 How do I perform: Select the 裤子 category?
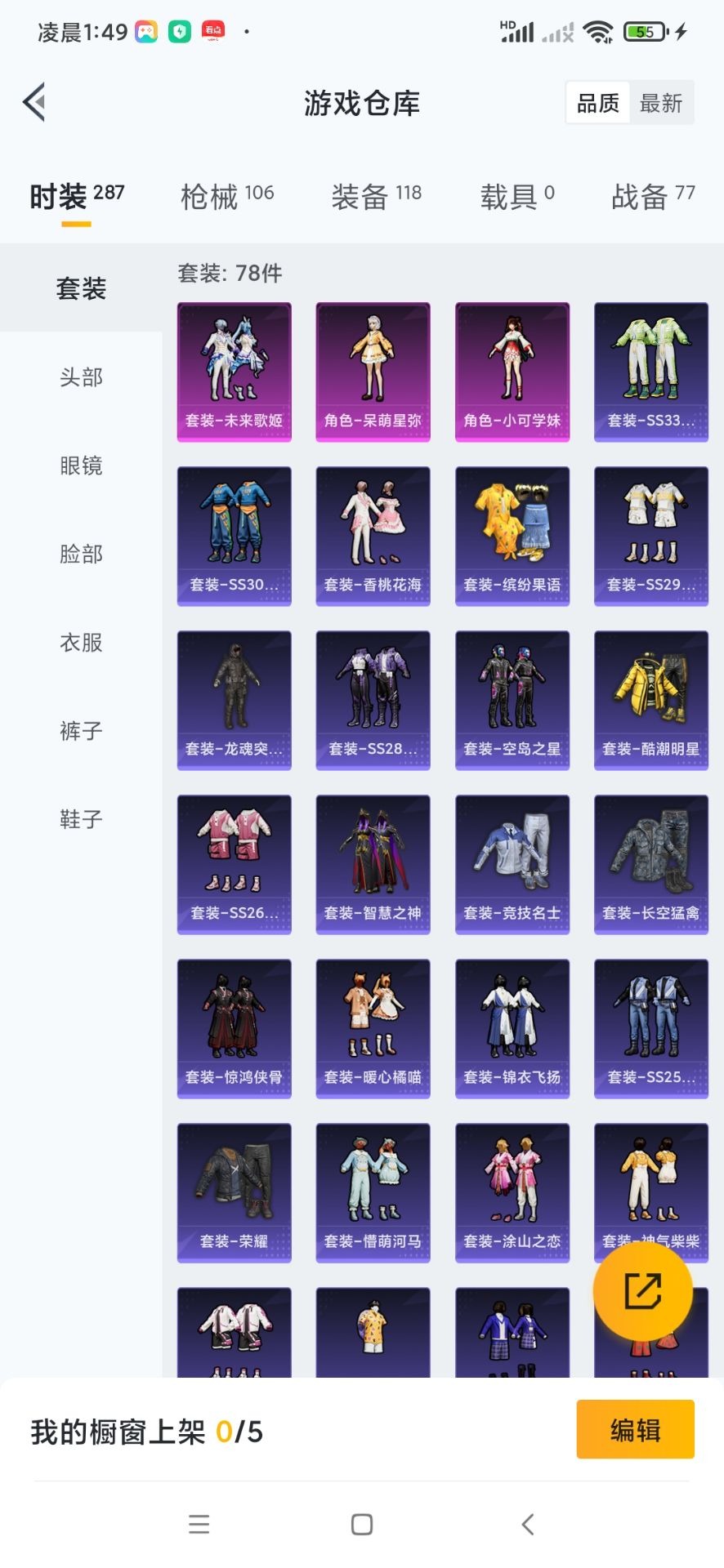tap(81, 731)
